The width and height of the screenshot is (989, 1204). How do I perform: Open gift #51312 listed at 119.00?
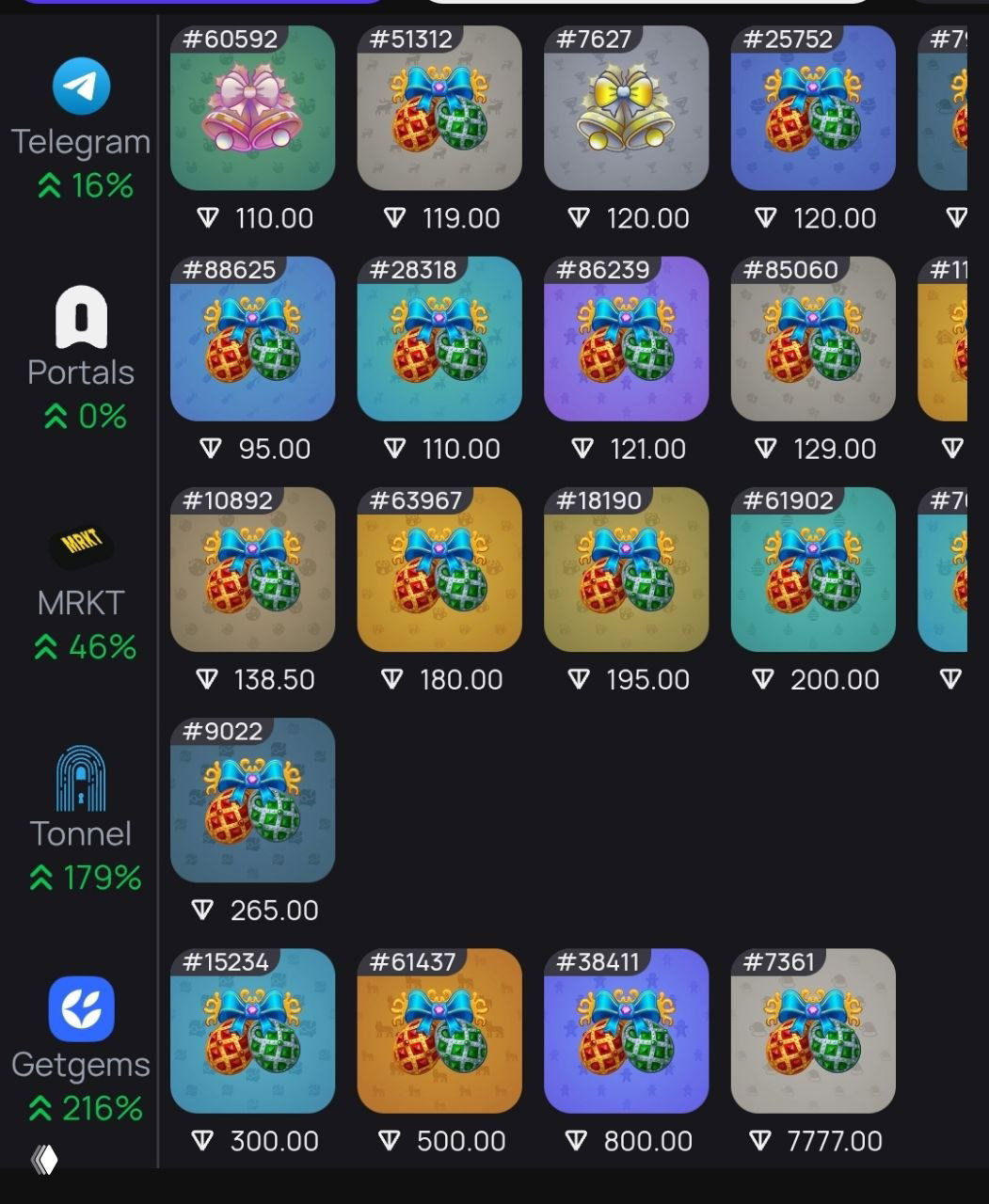coord(439,108)
